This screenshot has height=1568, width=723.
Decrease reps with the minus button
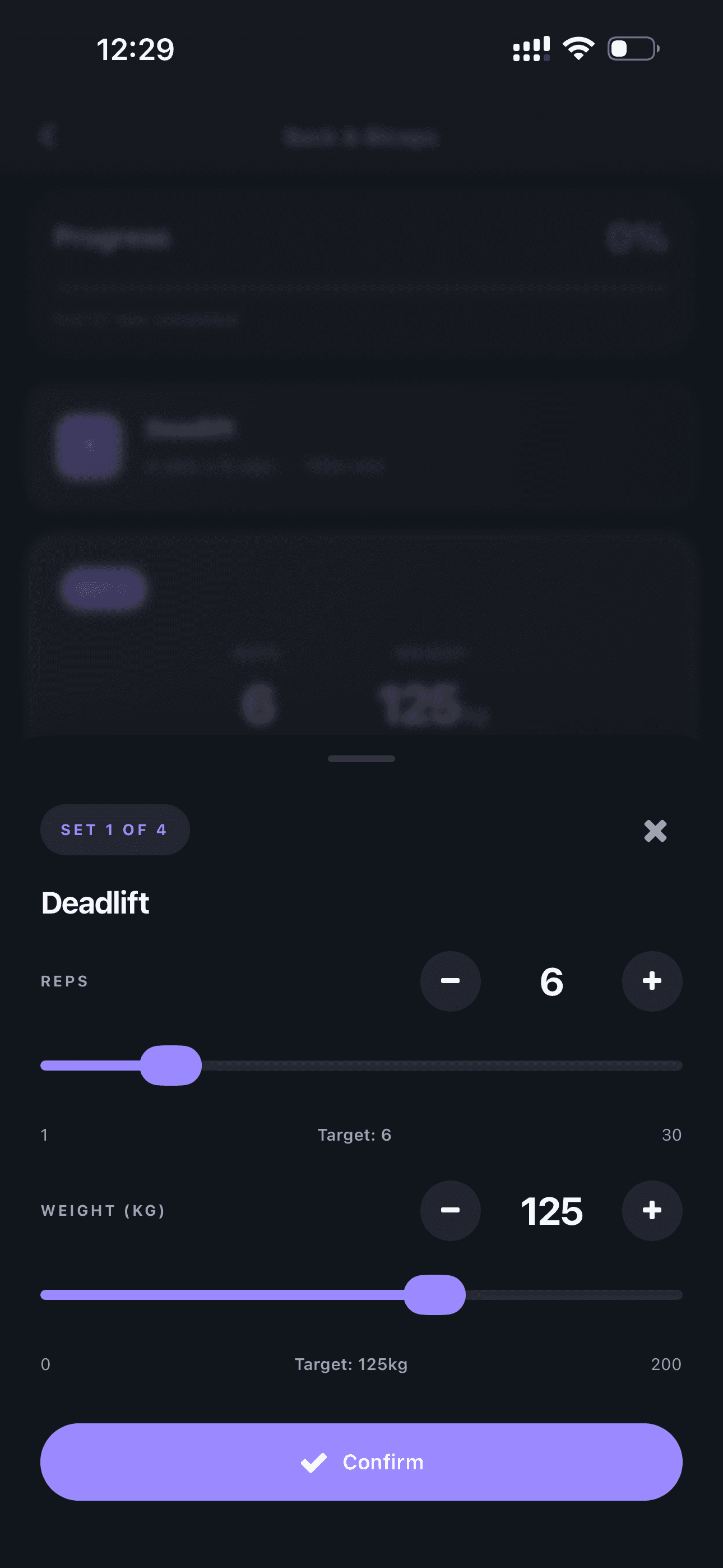point(449,981)
